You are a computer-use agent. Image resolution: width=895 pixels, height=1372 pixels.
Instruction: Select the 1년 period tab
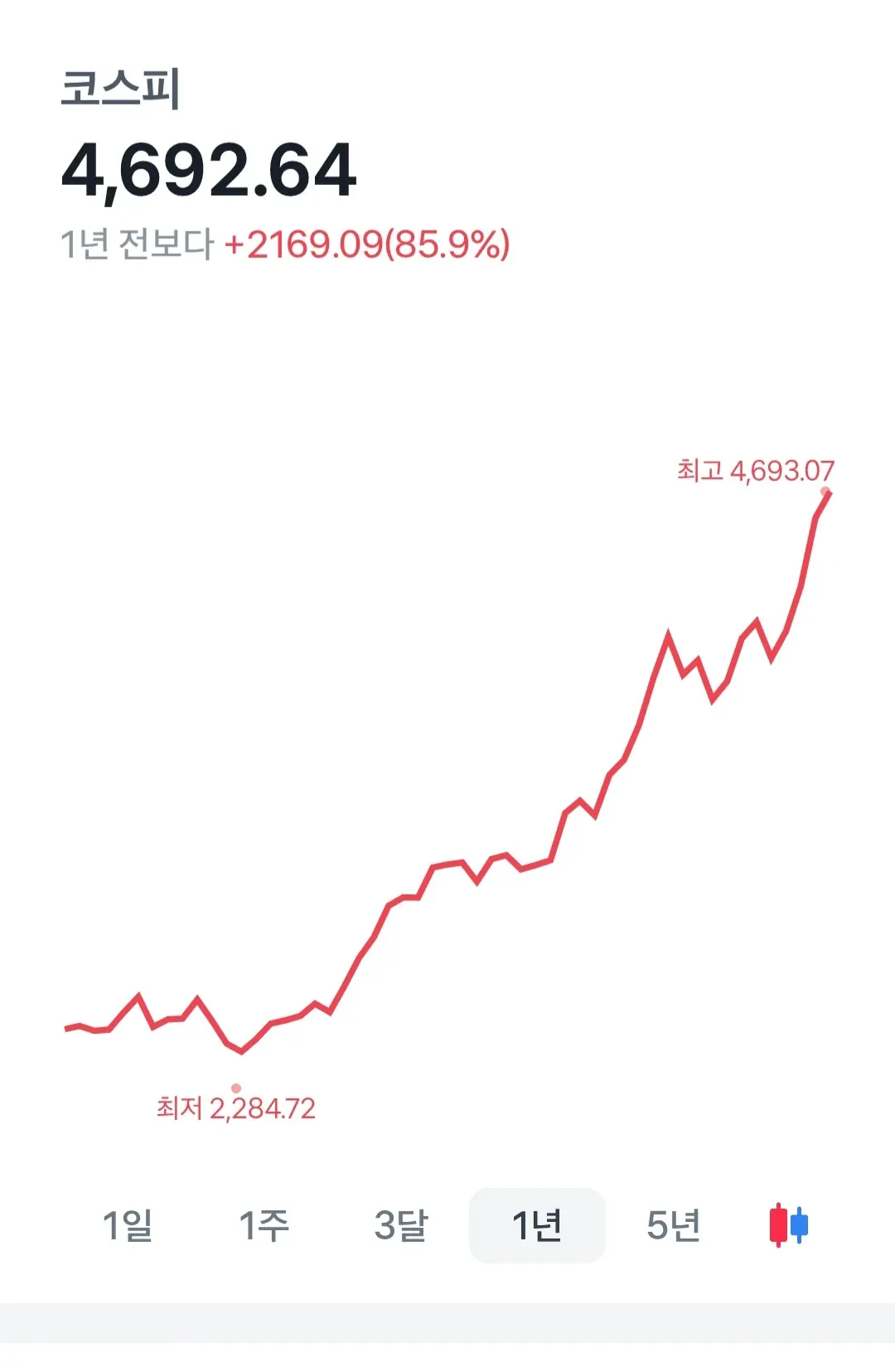click(x=537, y=1225)
